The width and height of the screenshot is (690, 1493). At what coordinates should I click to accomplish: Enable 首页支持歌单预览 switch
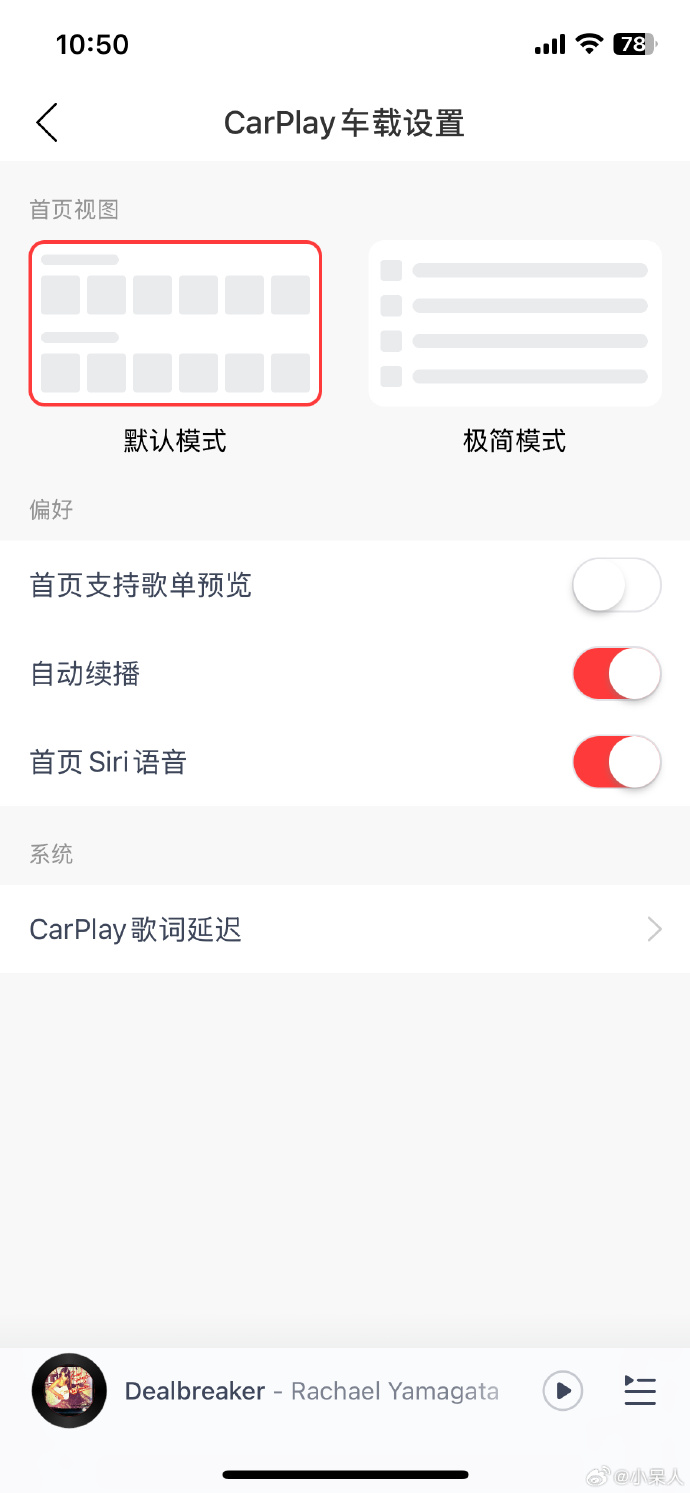click(x=616, y=585)
